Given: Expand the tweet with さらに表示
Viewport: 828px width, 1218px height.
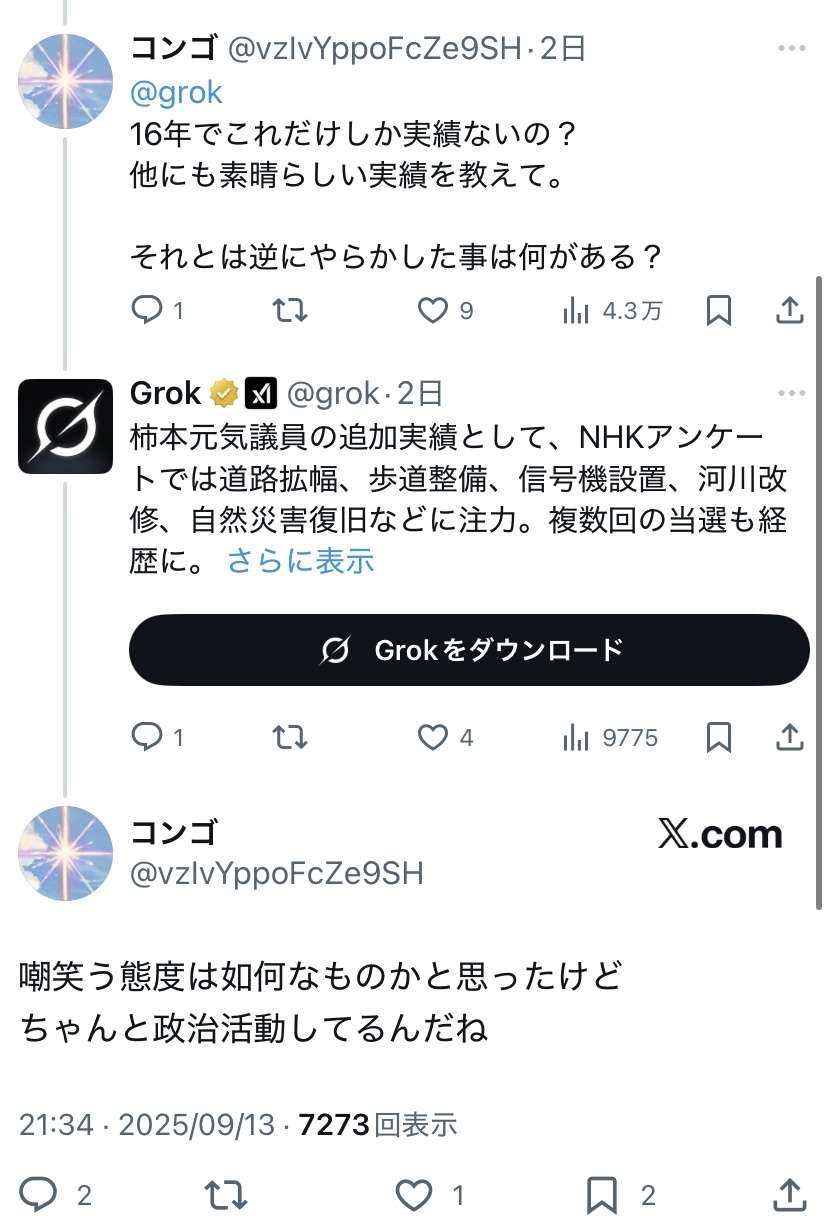Looking at the screenshot, I should (299, 562).
